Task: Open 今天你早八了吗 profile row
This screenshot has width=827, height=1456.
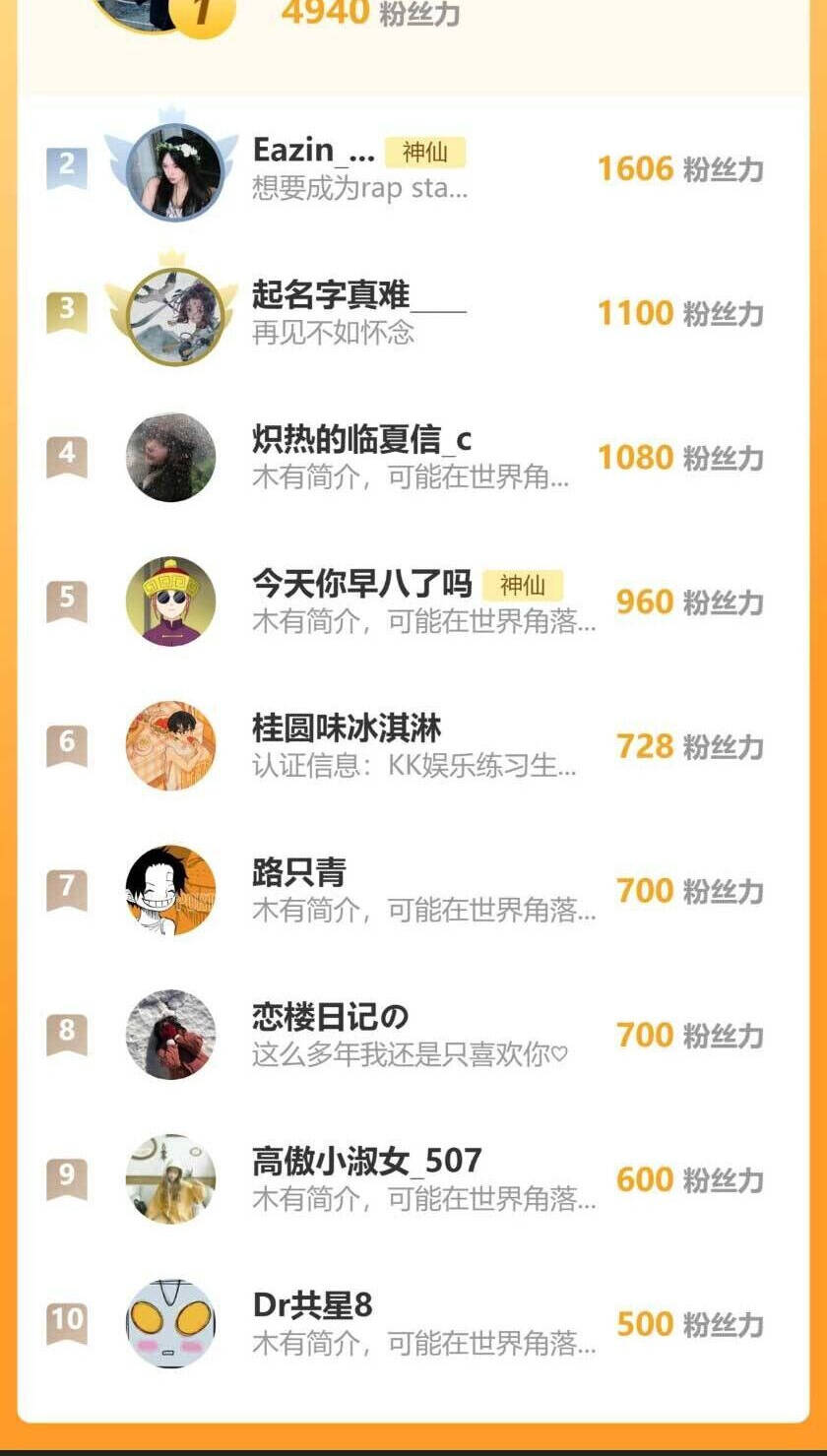Action: pyautogui.click(x=413, y=601)
